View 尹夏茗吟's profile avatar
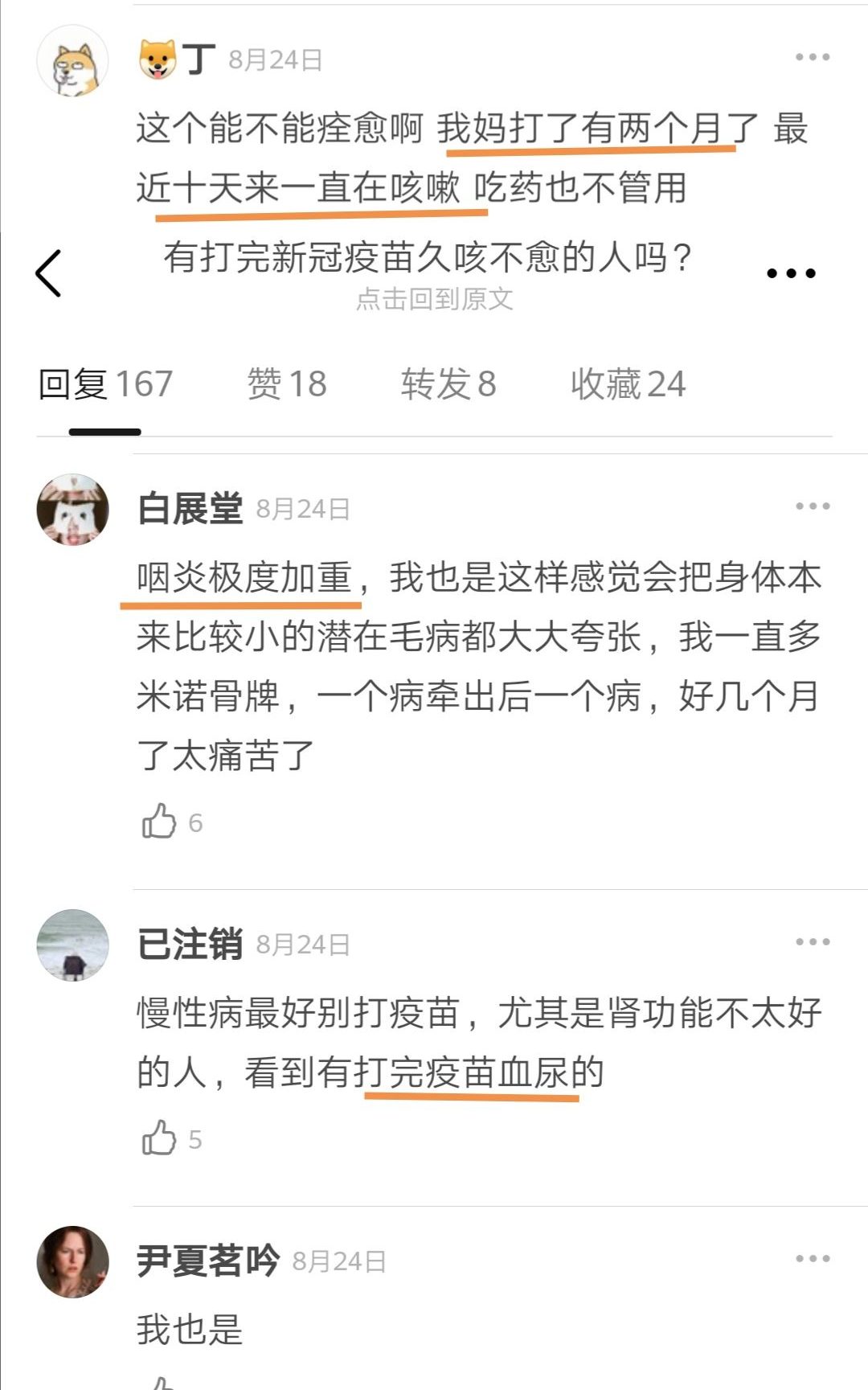Viewport: 868px width, 1390px height. (x=73, y=1261)
